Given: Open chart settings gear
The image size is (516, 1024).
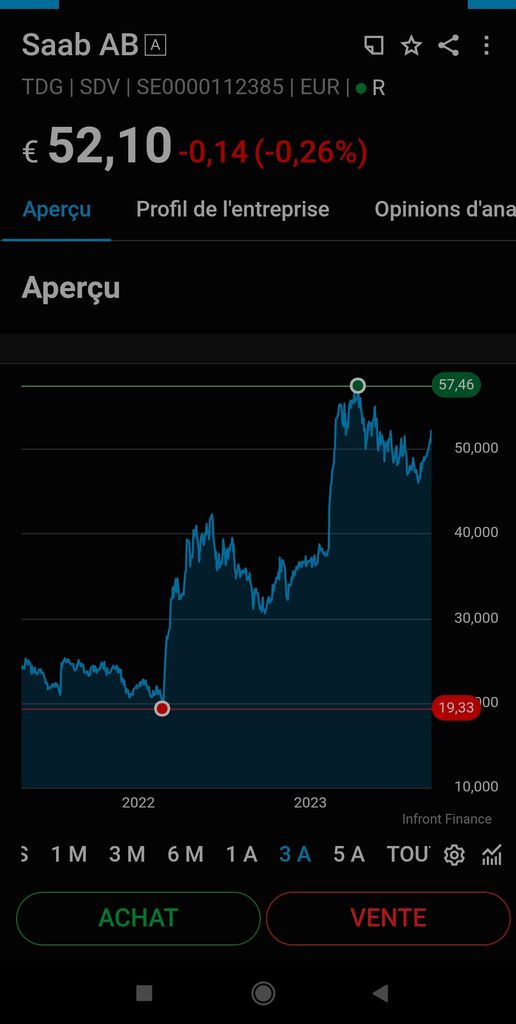Looking at the screenshot, I should [454, 855].
